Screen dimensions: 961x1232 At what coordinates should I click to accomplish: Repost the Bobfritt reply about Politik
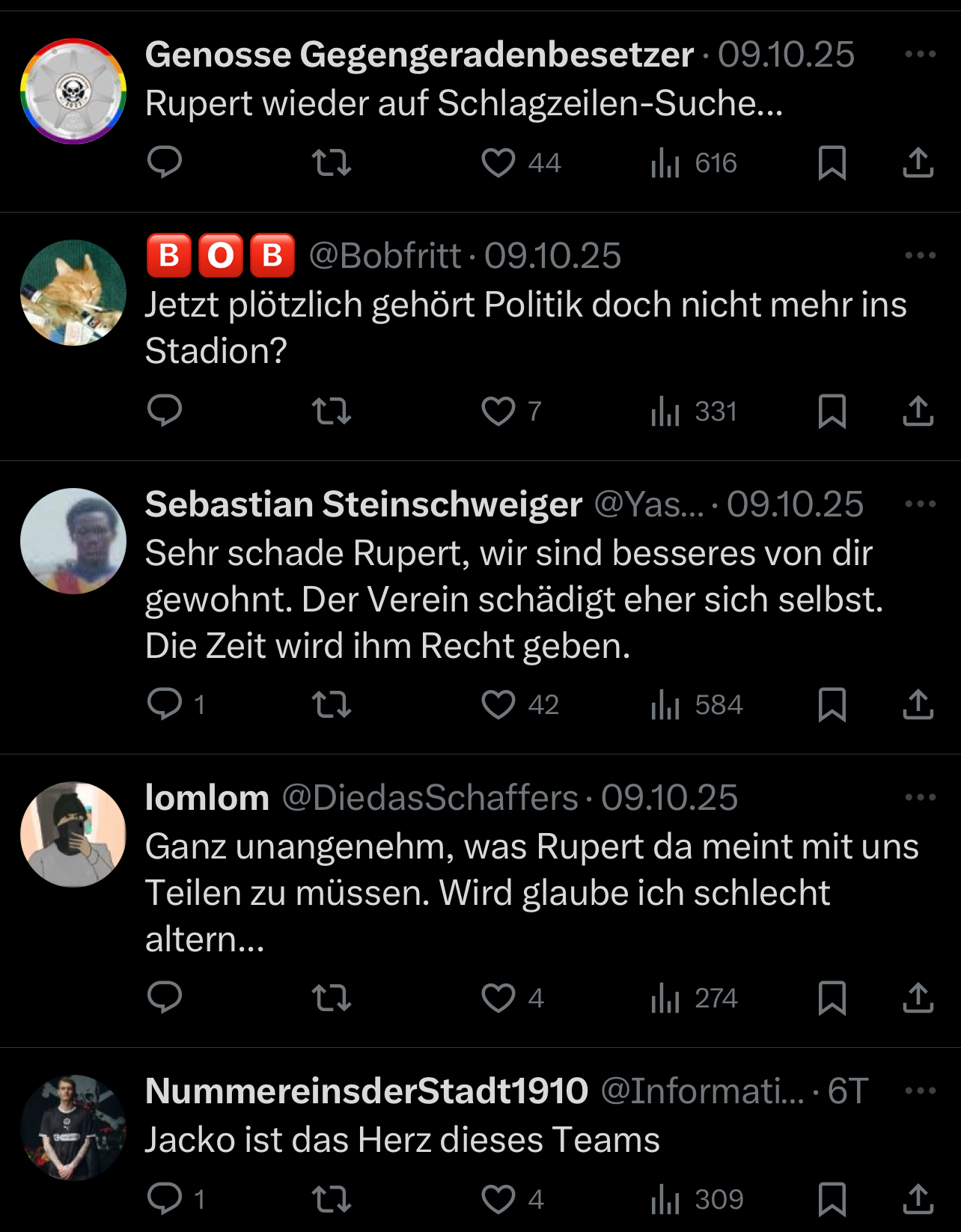(331, 412)
